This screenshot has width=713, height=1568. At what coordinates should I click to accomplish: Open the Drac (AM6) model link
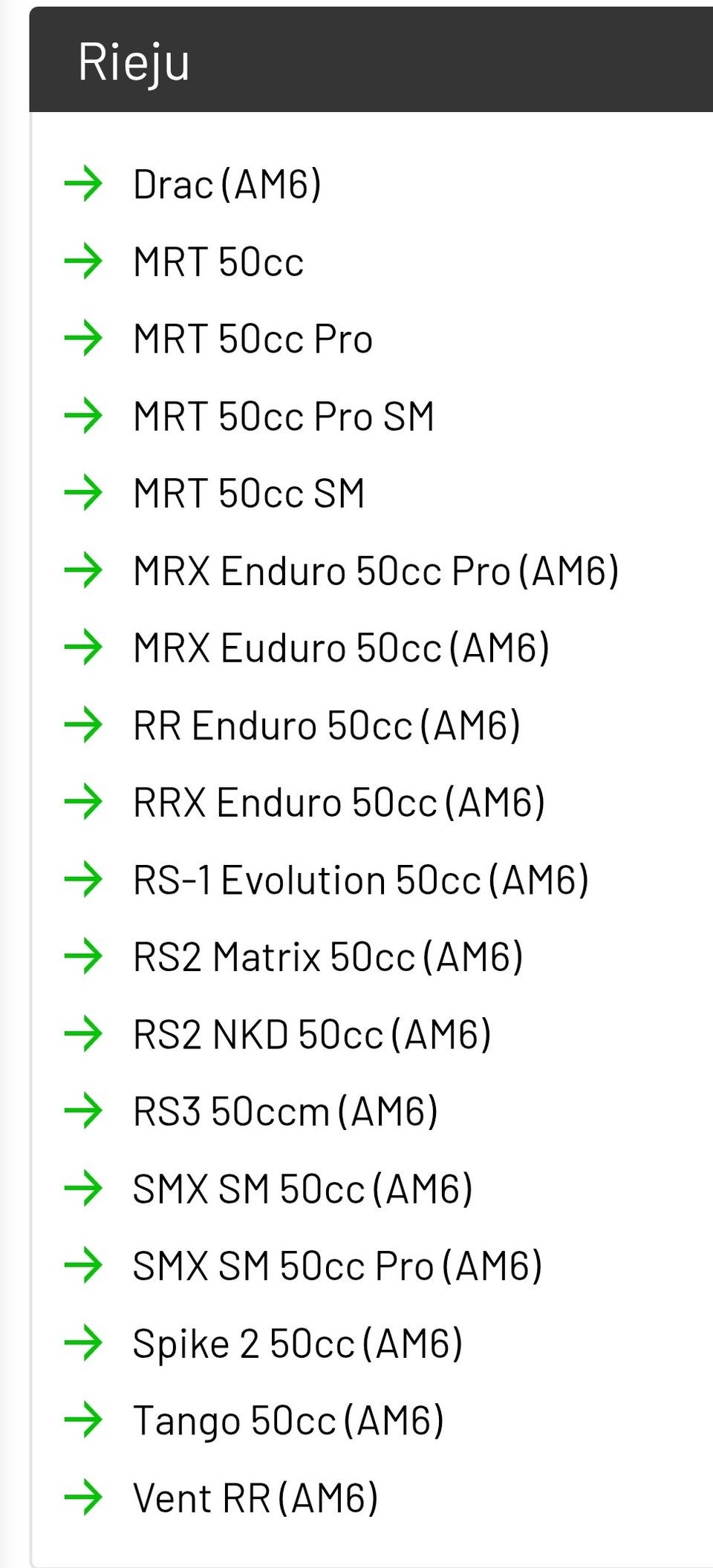click(x=227, y=185)
